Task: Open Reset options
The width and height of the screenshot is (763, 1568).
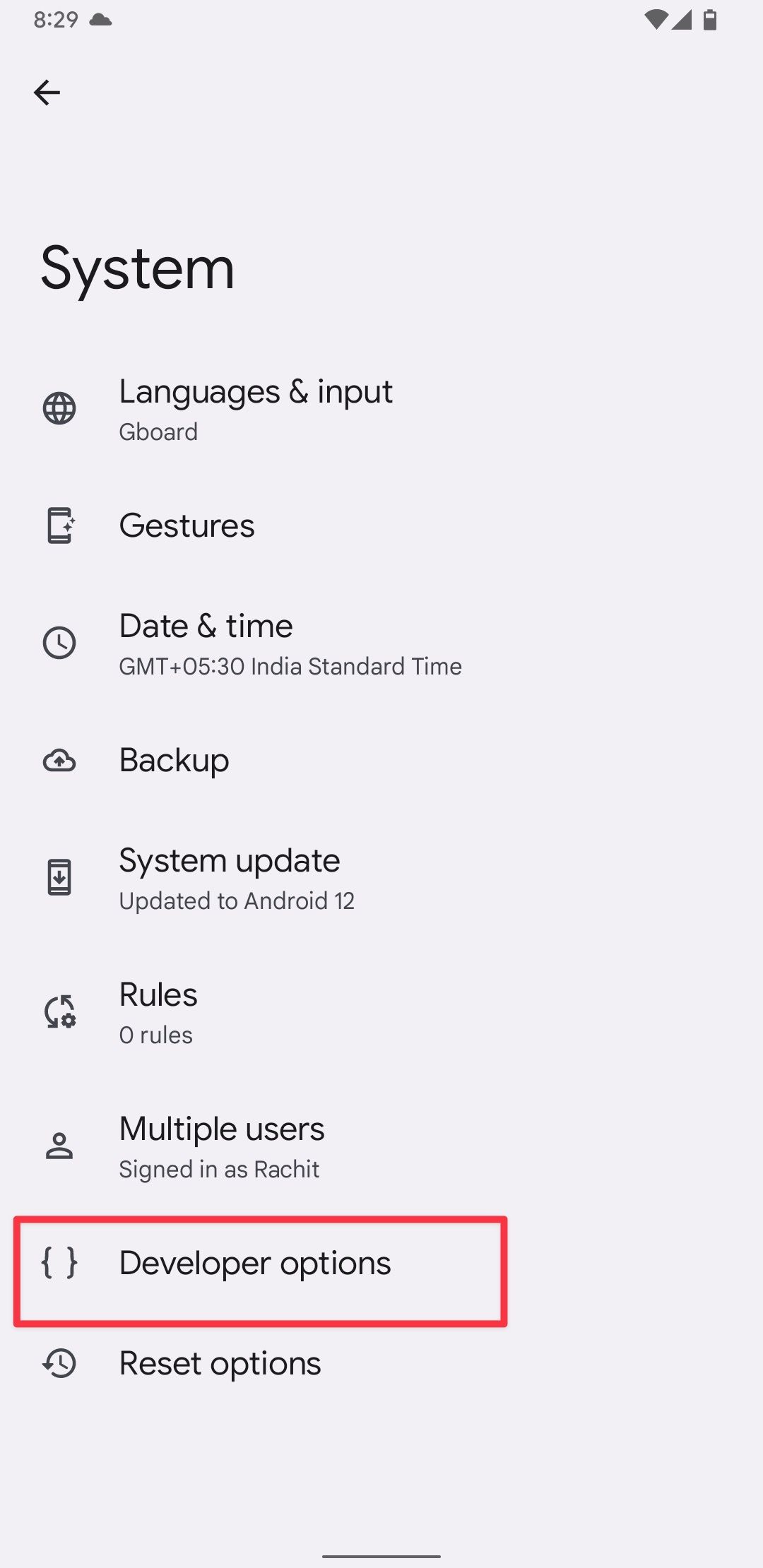Action: click(x=219, y=1364)
